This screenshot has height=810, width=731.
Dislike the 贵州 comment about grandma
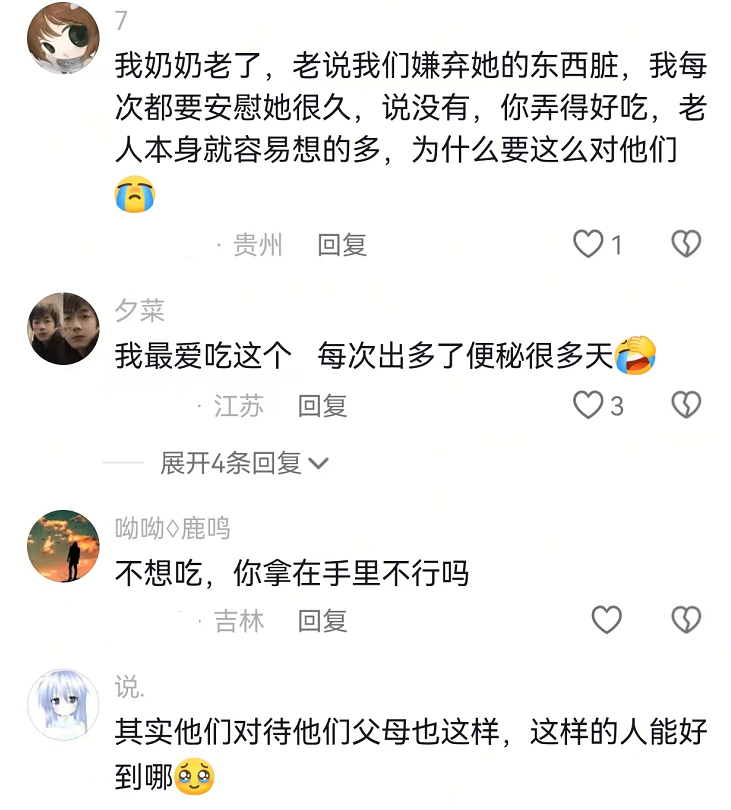(686, 244)
